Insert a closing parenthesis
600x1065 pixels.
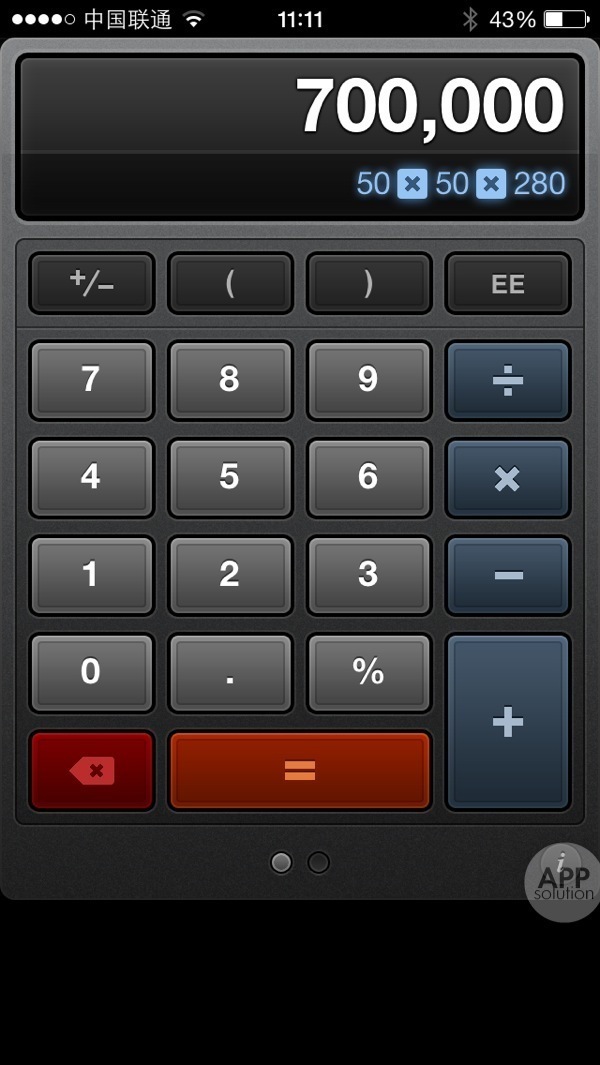point(369,284)
